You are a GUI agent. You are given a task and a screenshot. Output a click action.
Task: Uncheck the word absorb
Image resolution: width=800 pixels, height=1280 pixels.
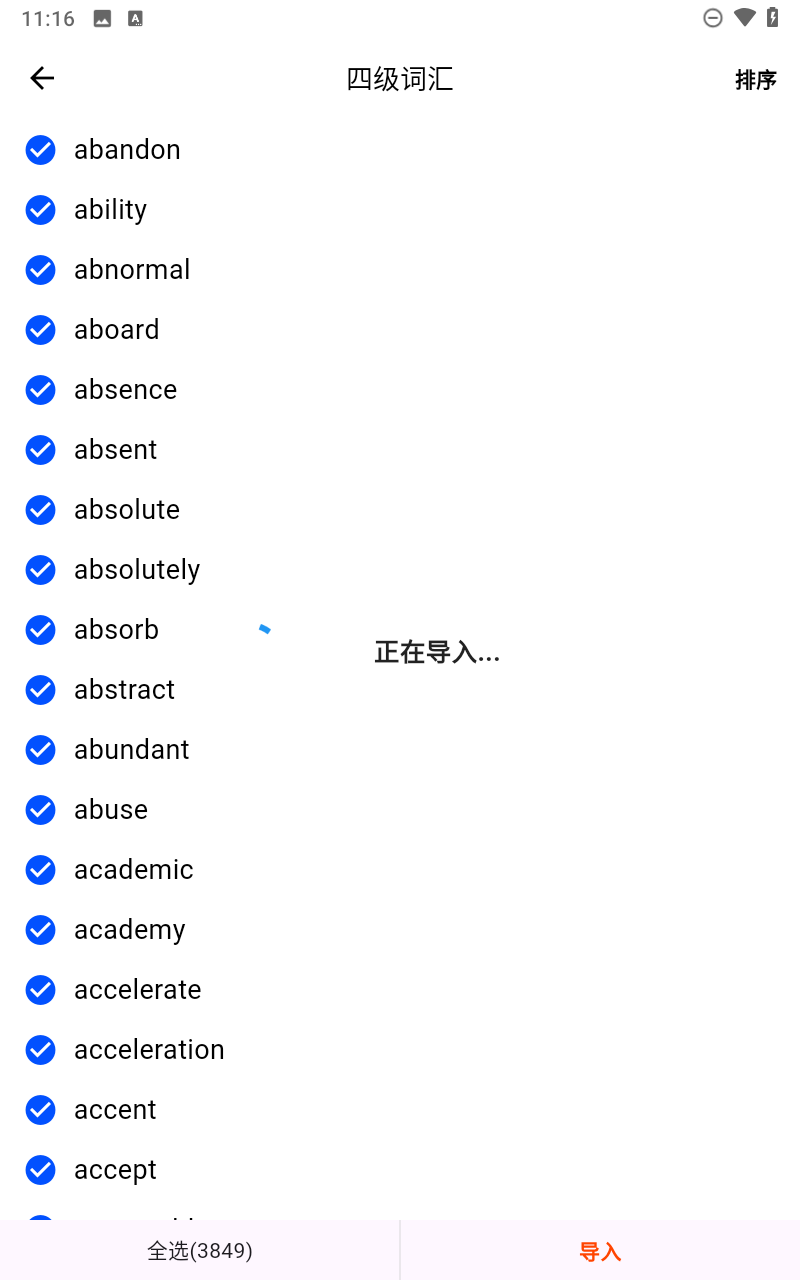(41, 630)
